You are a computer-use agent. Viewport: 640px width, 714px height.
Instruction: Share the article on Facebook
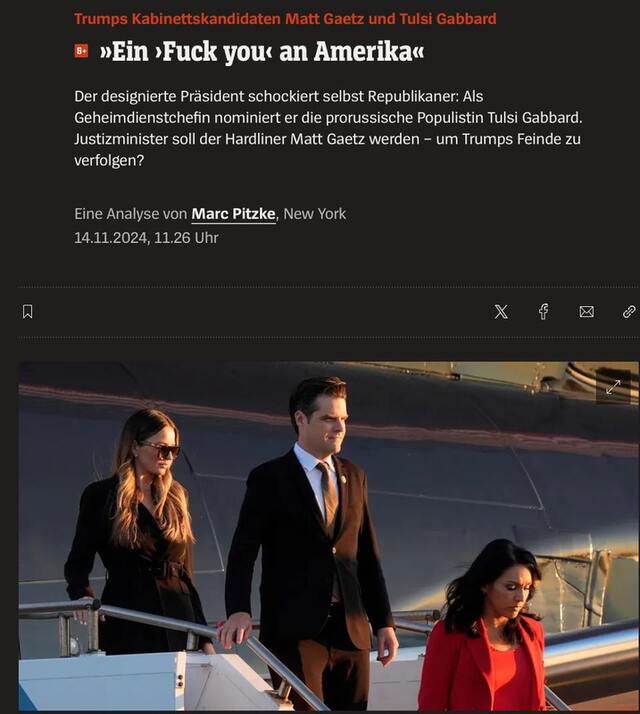point(543,311)
